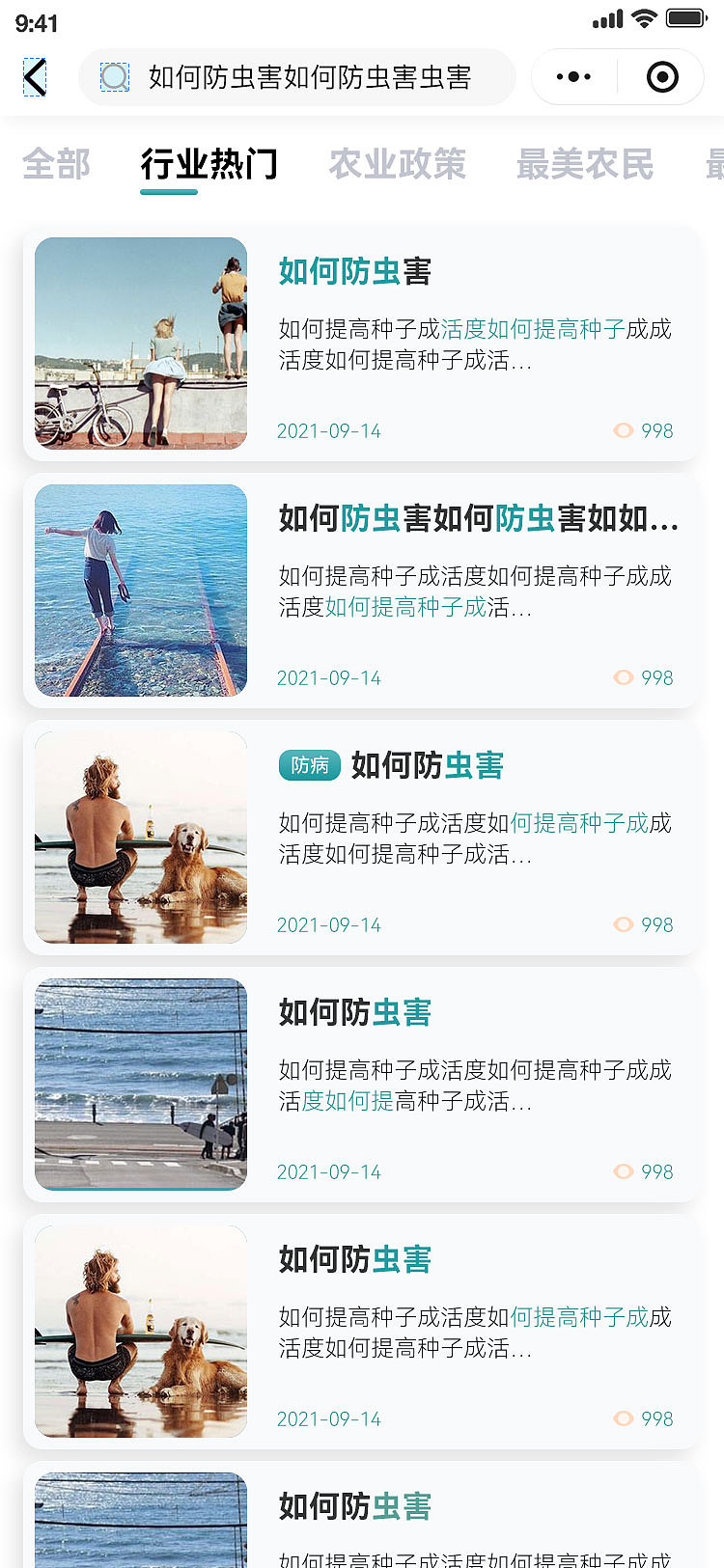Click the 998 view count on the last article
This screenshot has width=724, height=1568.
[x=658, y=1418]
